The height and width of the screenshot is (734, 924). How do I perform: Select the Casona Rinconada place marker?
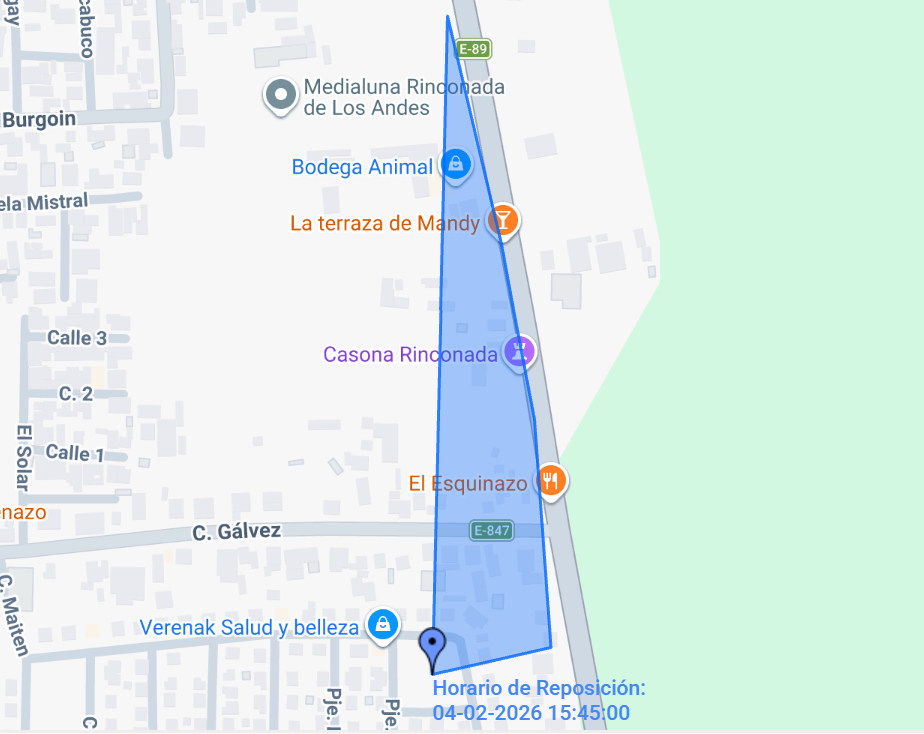point(519,352)
